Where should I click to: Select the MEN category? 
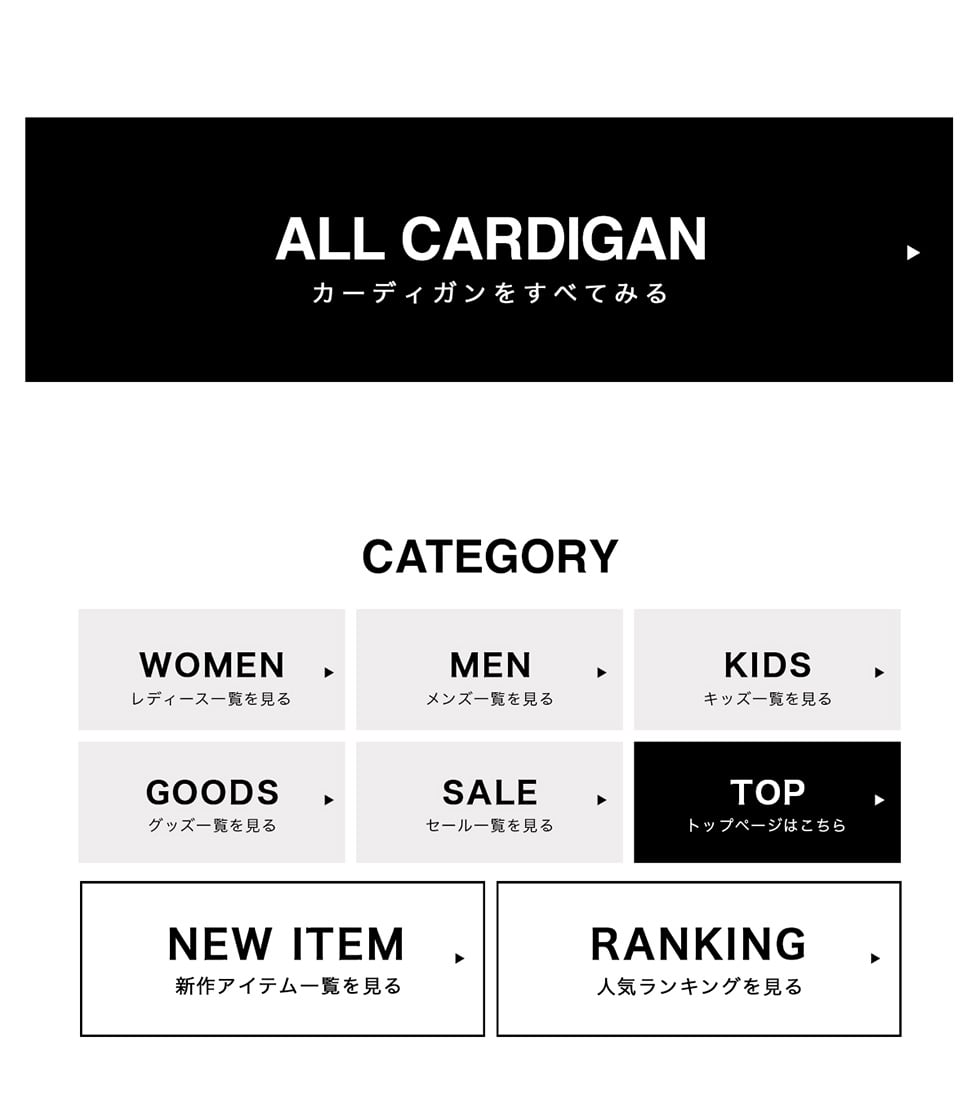click(x=489, y=670)
